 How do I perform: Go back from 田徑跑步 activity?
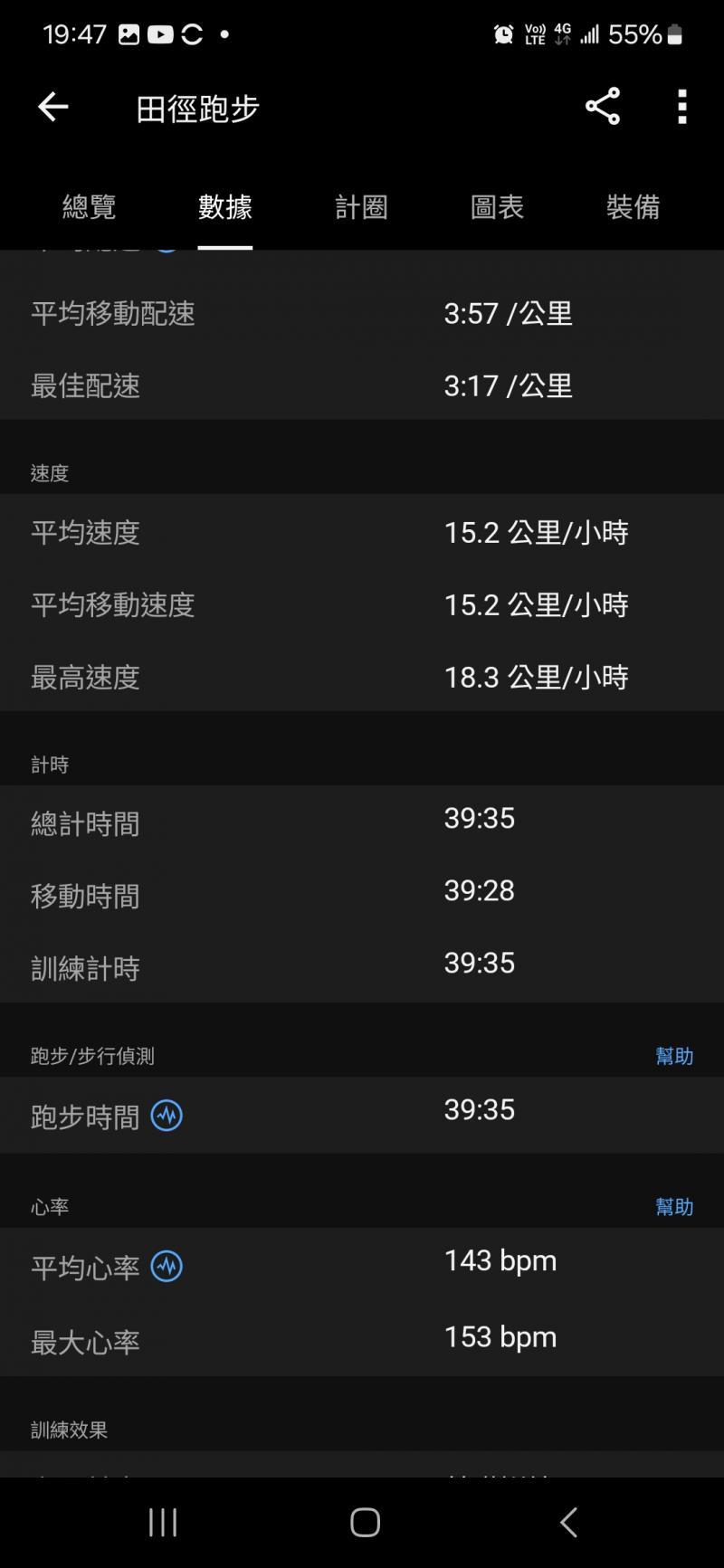pos(52,107)
